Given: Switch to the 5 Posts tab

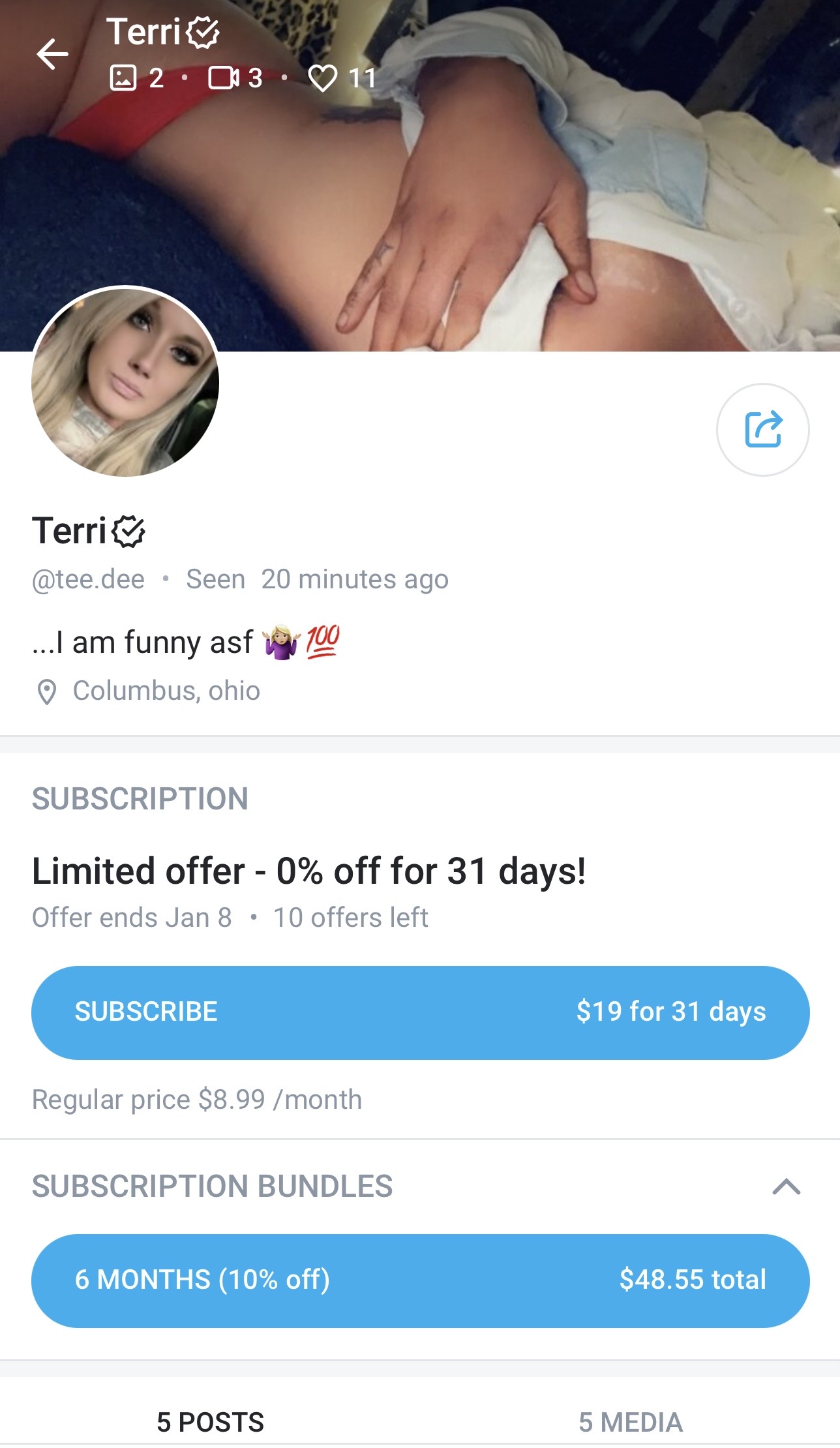Looking at the screenshot, I should (x=210, y=1422).
